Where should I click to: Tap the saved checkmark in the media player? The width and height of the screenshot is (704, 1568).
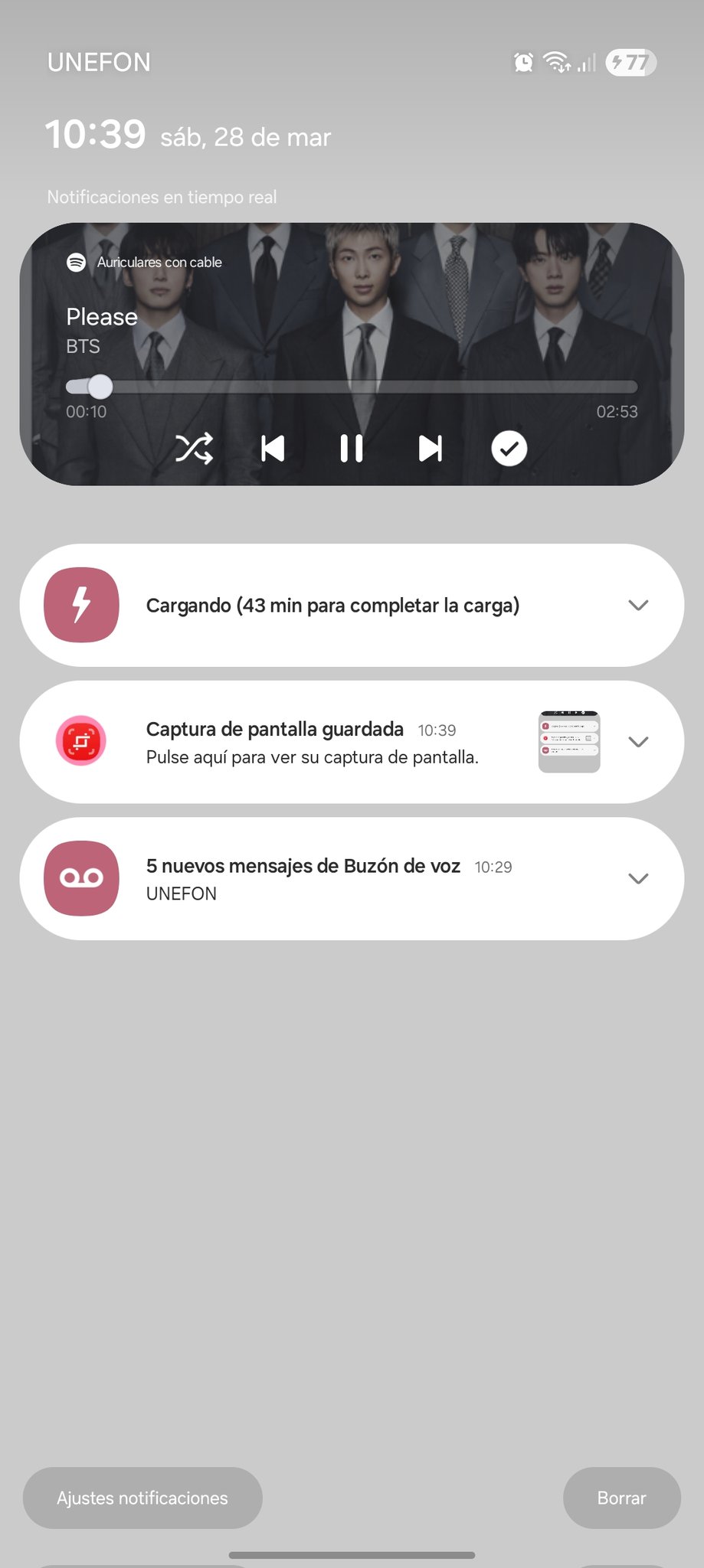point(509,449)
